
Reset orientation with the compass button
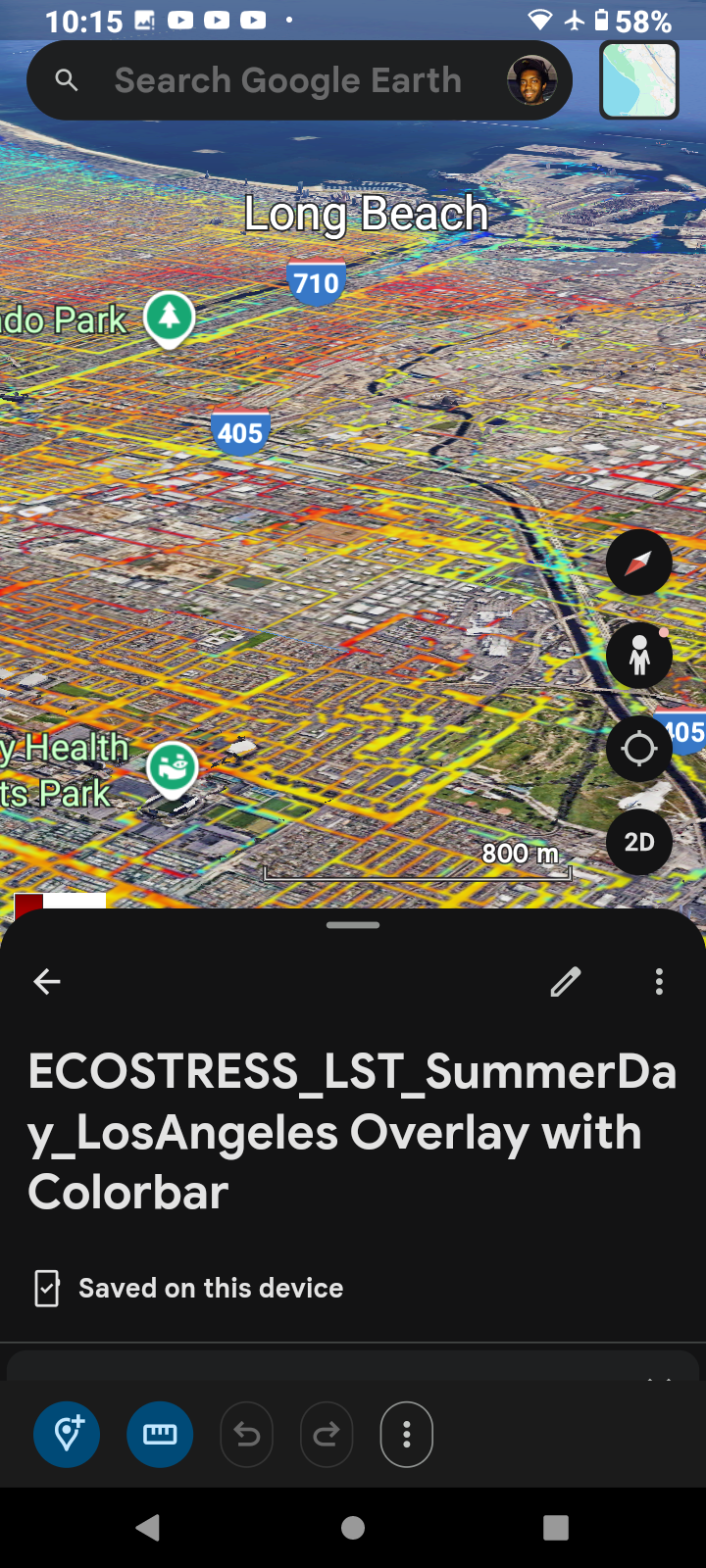click(x=638, y=563)
